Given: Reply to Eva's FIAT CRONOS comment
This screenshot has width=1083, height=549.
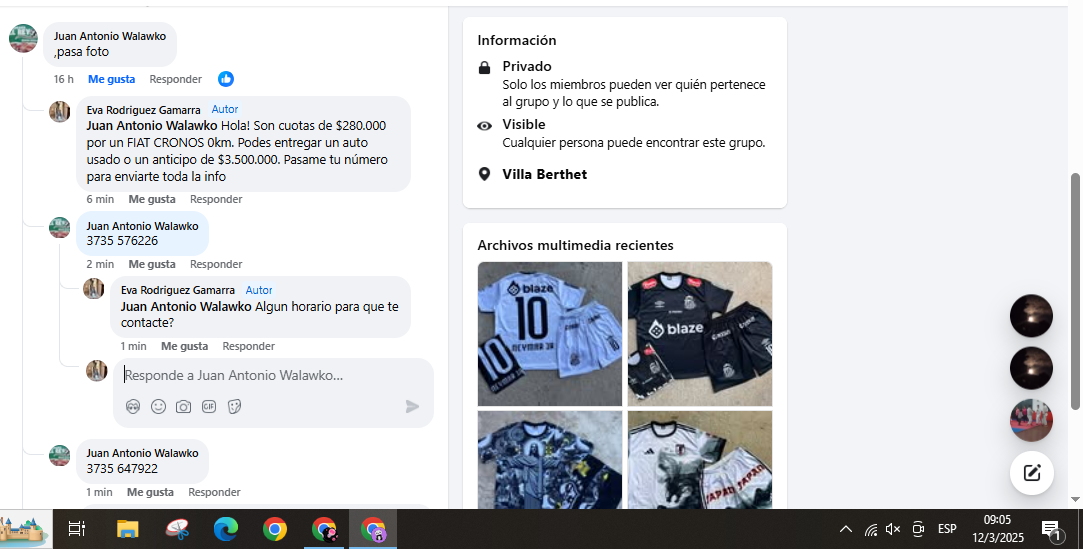Looking at the screenshot, I should pyautogui.click(x=216, y=199).
